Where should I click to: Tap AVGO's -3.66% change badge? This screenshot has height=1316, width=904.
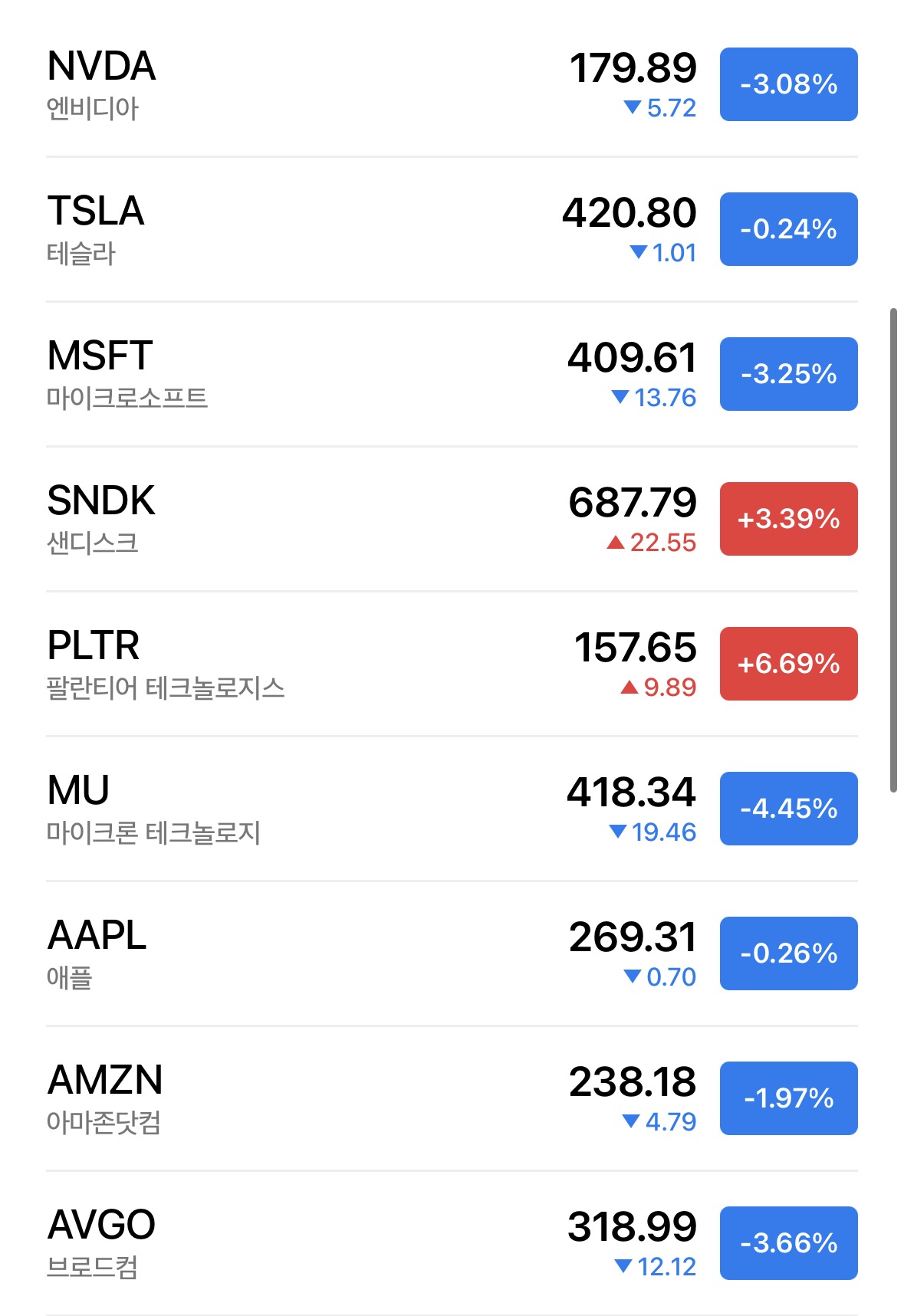click(788, 1243)
